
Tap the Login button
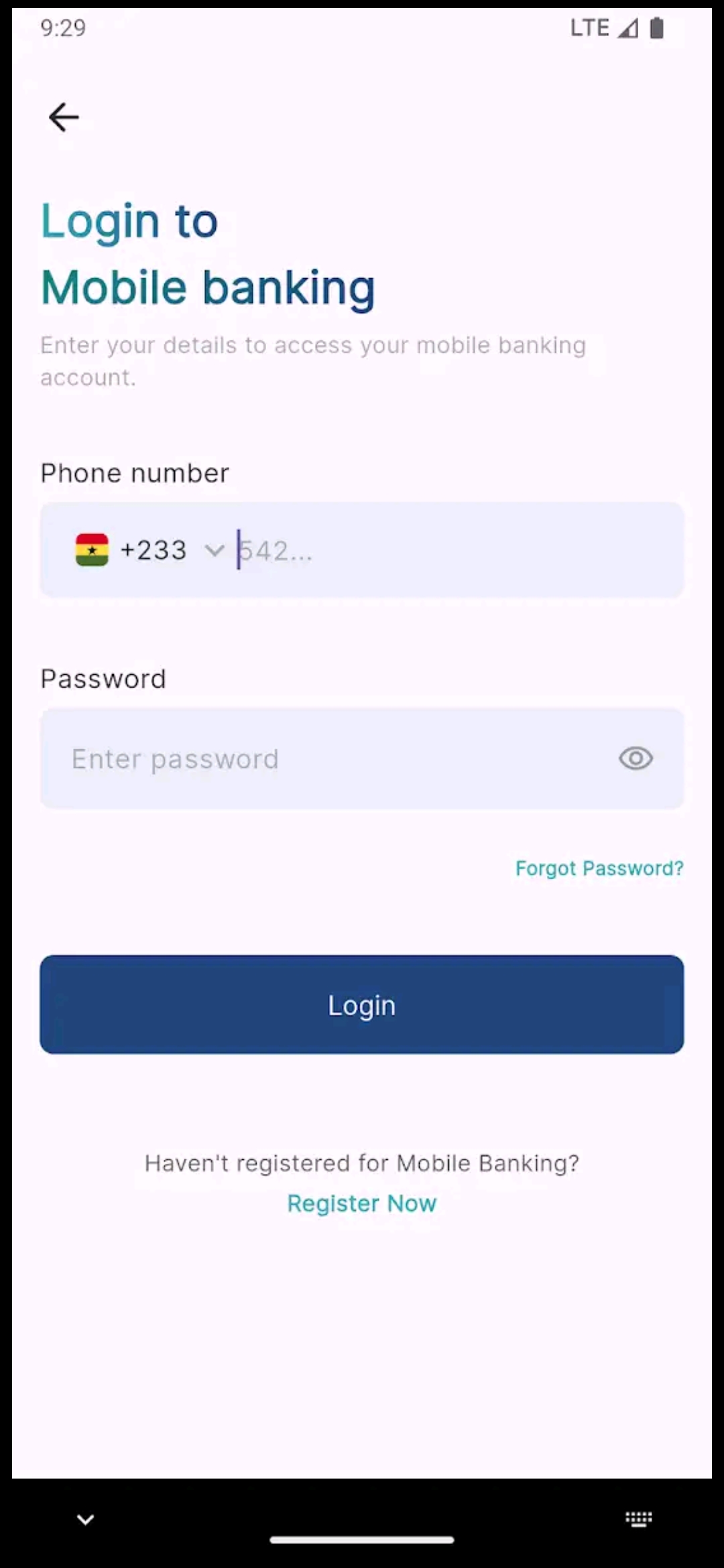(x=362, y=1004)
